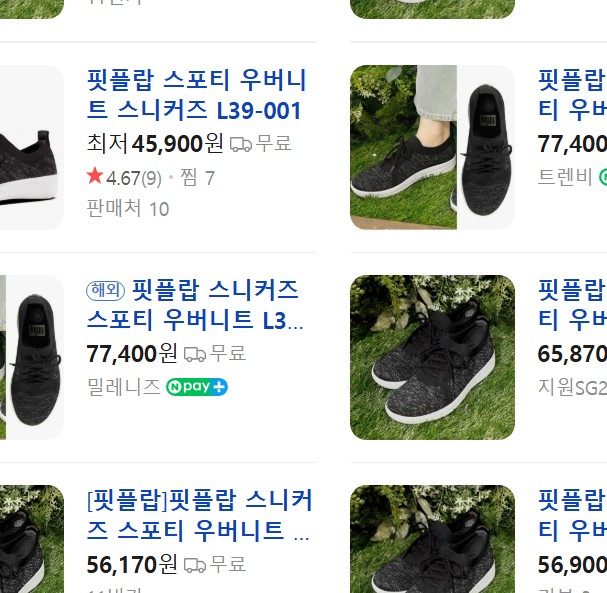Open the [핏플랍]핏플랍 스니커즈 listing priced 56,170원
Image resolution: width=607 pixels, height=593 pixels.
click(x=200, y=514)
